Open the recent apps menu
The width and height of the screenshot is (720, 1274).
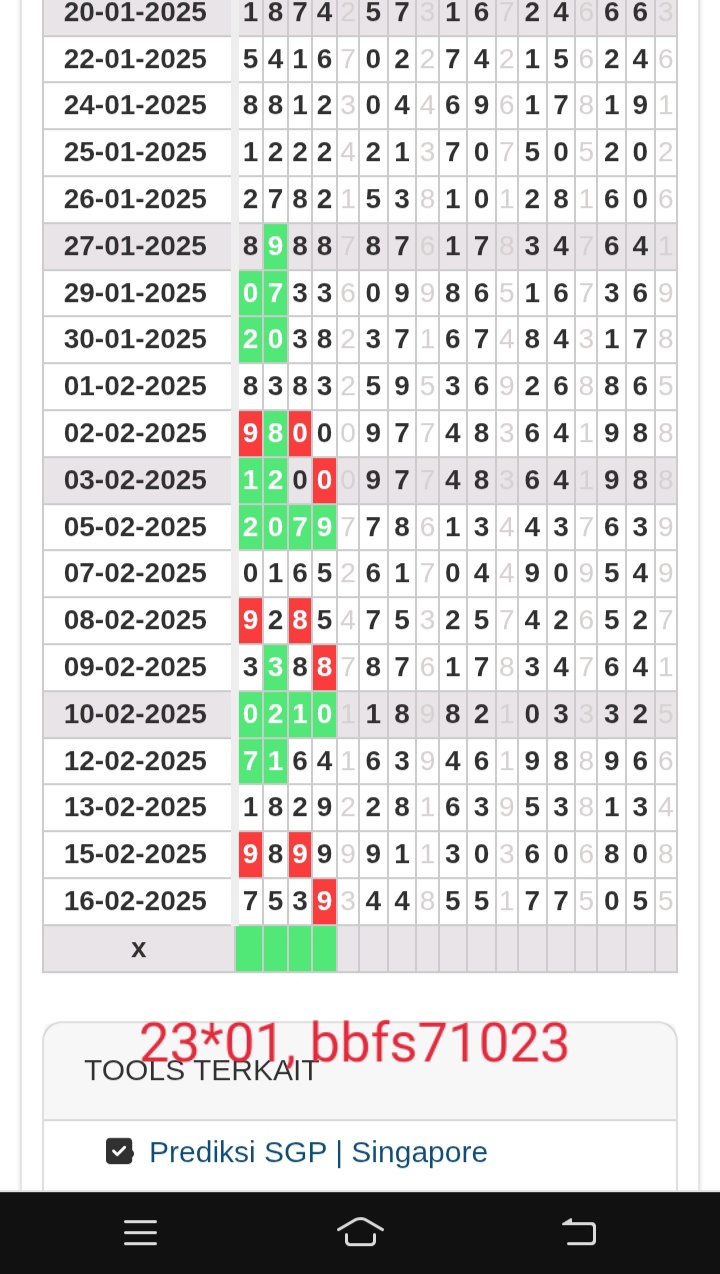(141, 1232)
